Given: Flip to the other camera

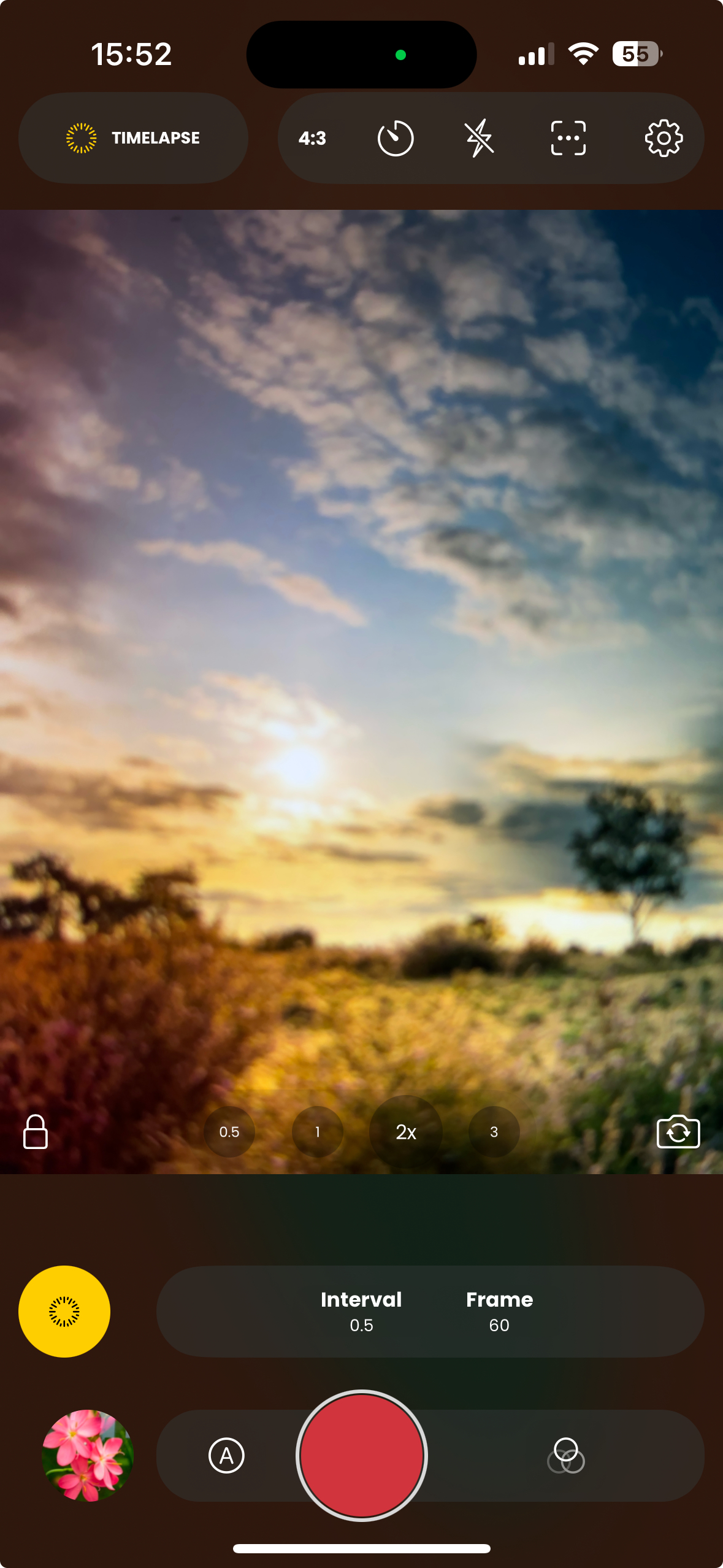Looking at the screenshot, I should (x=678, y=1132).
